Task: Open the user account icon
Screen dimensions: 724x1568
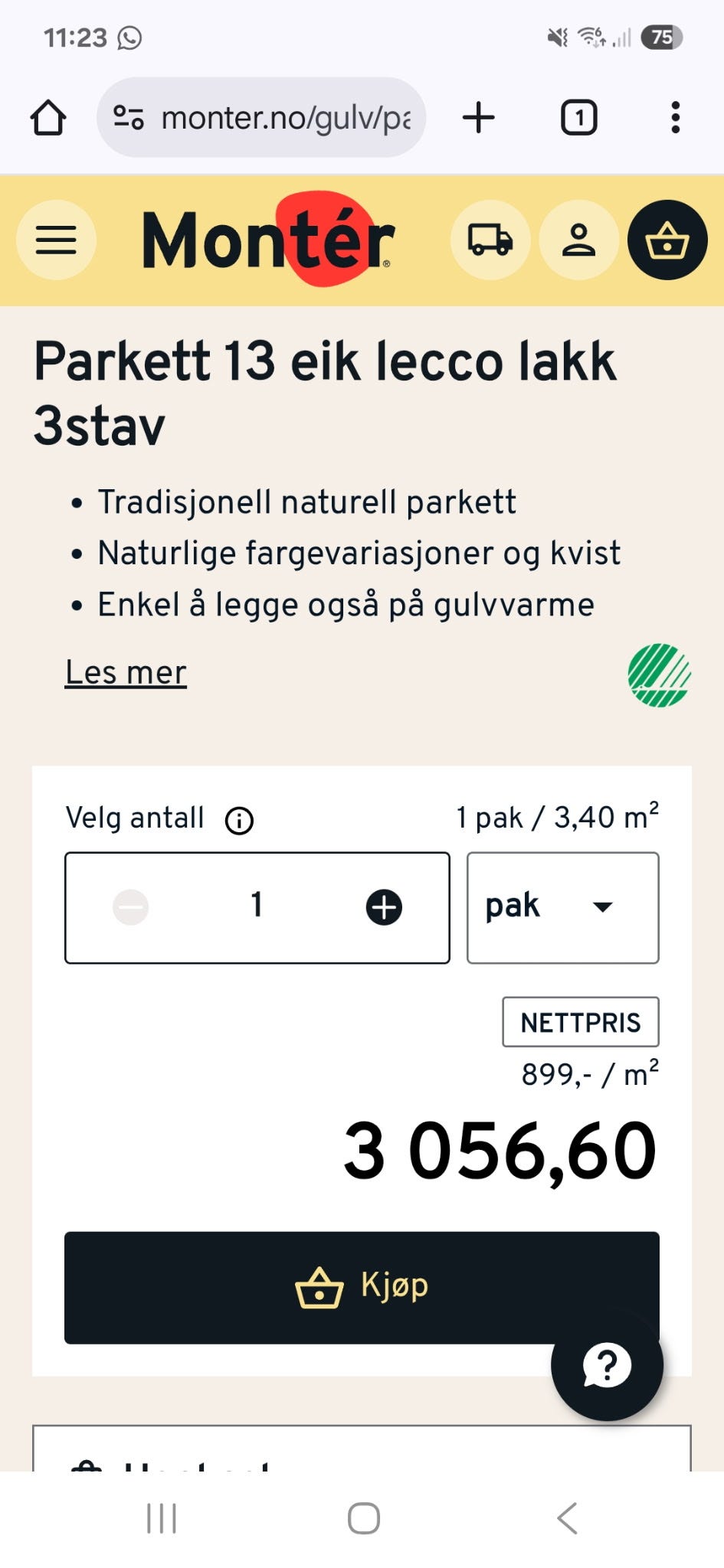Action: [579, 240]
